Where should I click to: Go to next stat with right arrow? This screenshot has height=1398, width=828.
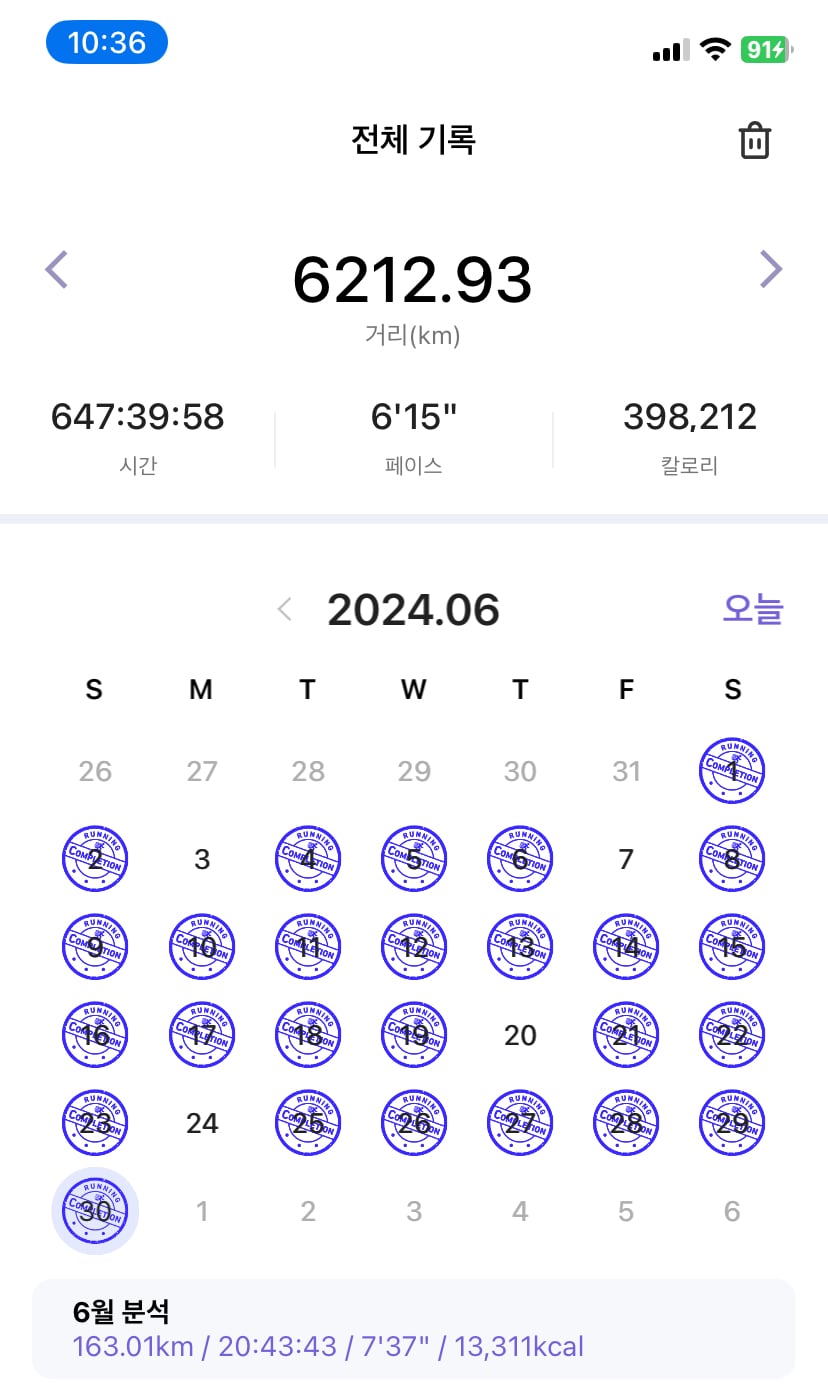(770, 269)
